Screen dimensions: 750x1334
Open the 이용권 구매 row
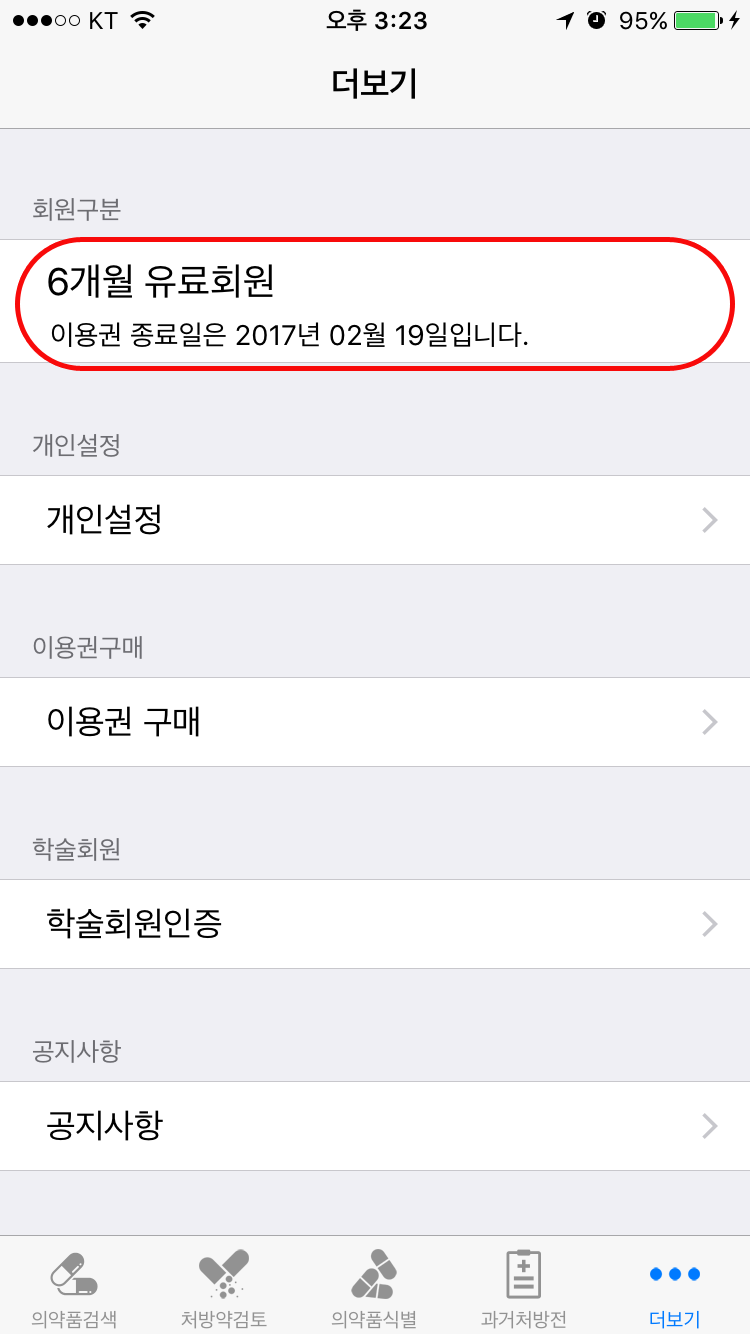coord(375,722)
